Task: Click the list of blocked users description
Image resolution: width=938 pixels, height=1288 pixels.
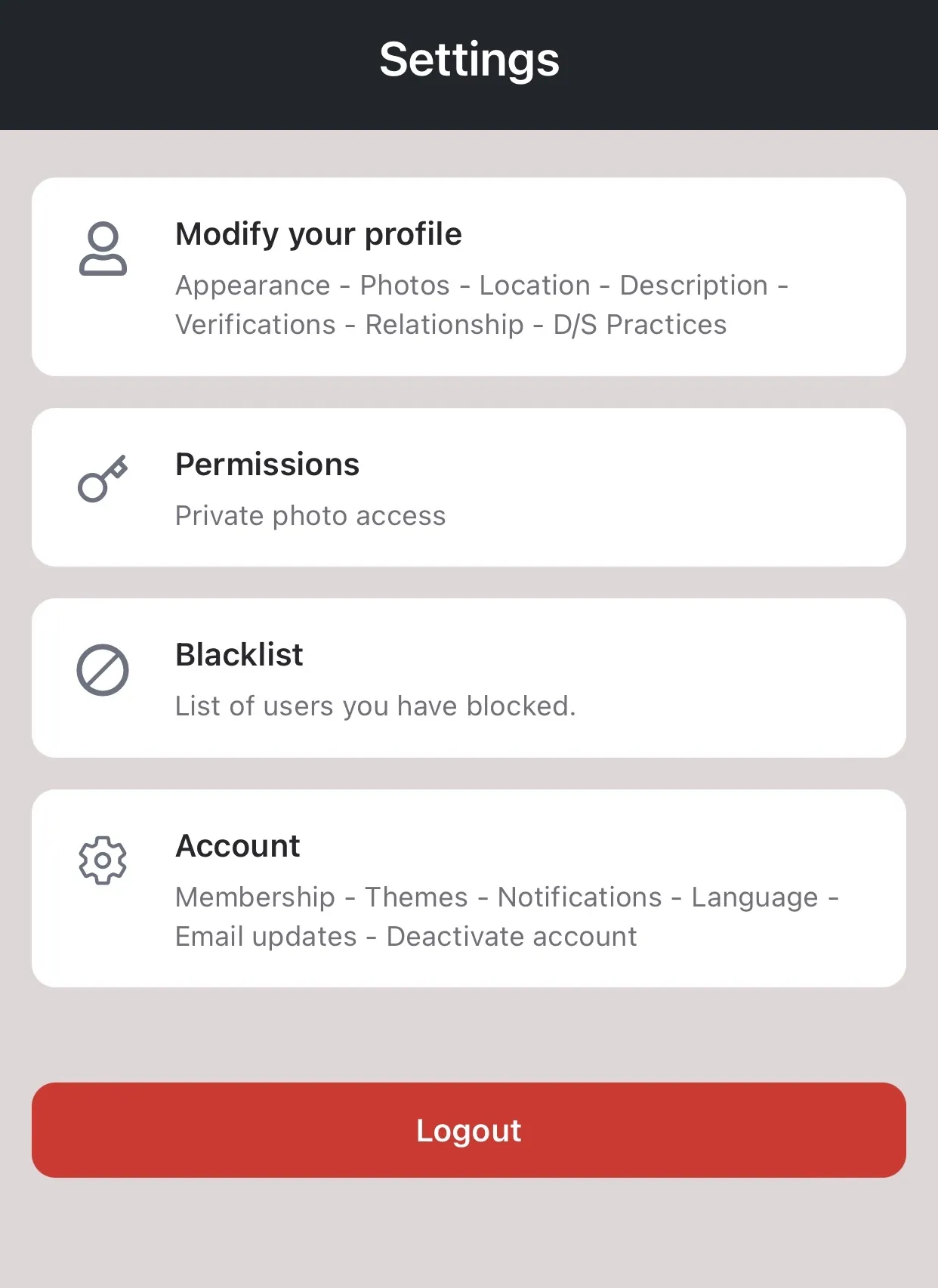Action: pyautogui.click(x=375, y=705)
